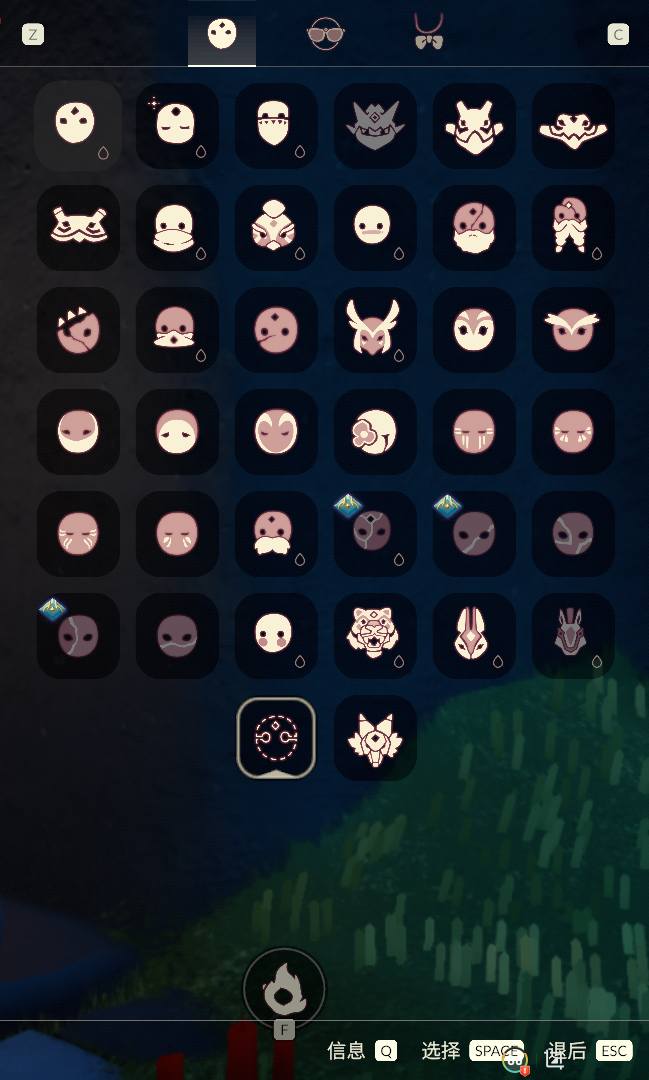Switch to the sunglasses accessories tab

tap(325, 35)
